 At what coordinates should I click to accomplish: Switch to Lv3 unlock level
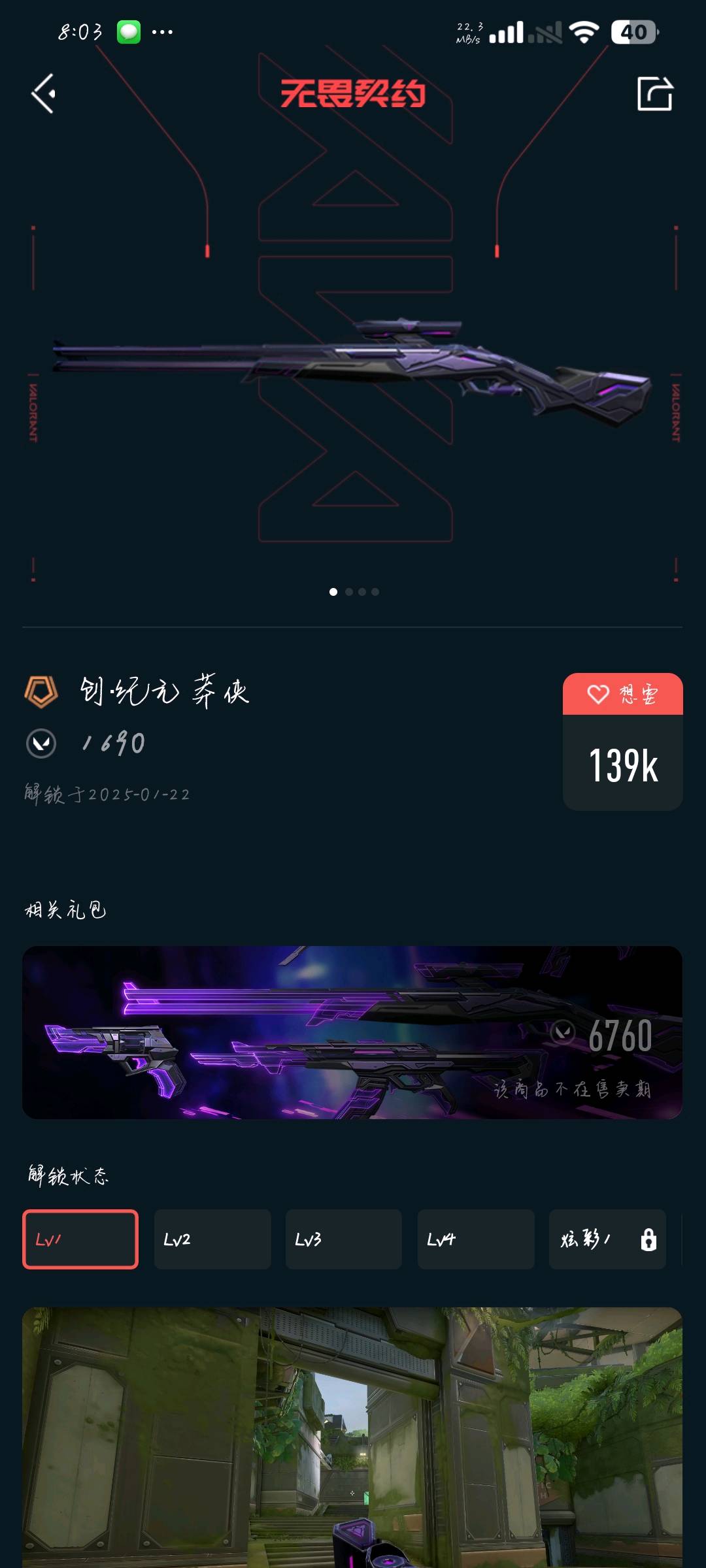pos(344,1239)
